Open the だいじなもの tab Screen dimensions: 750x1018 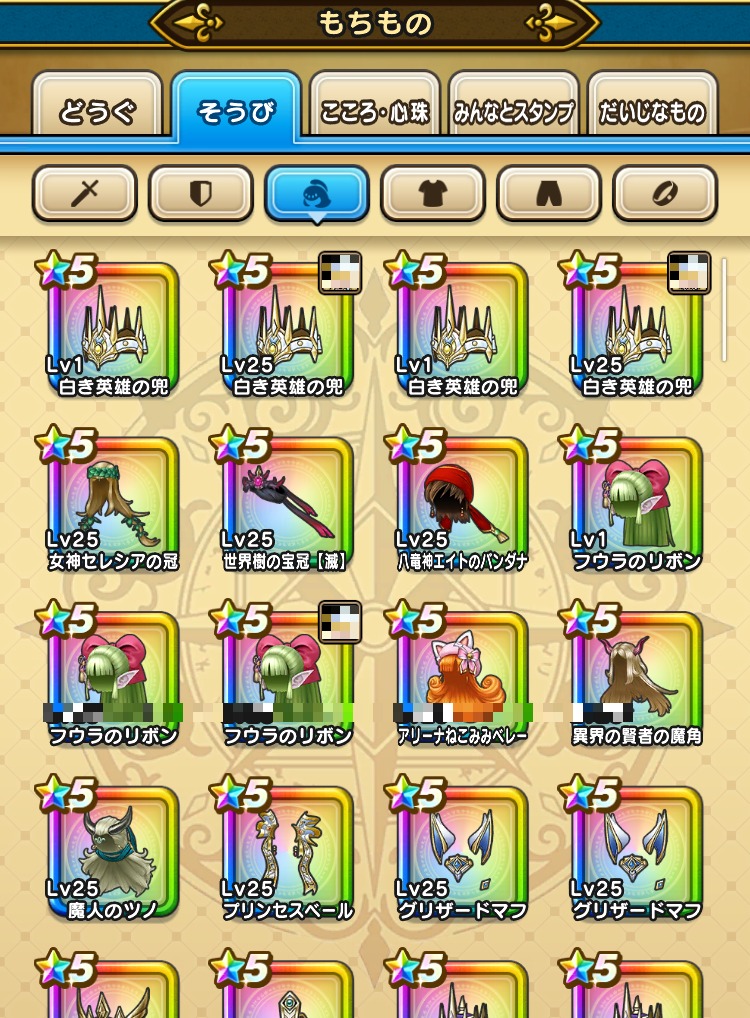click(652, 111)
